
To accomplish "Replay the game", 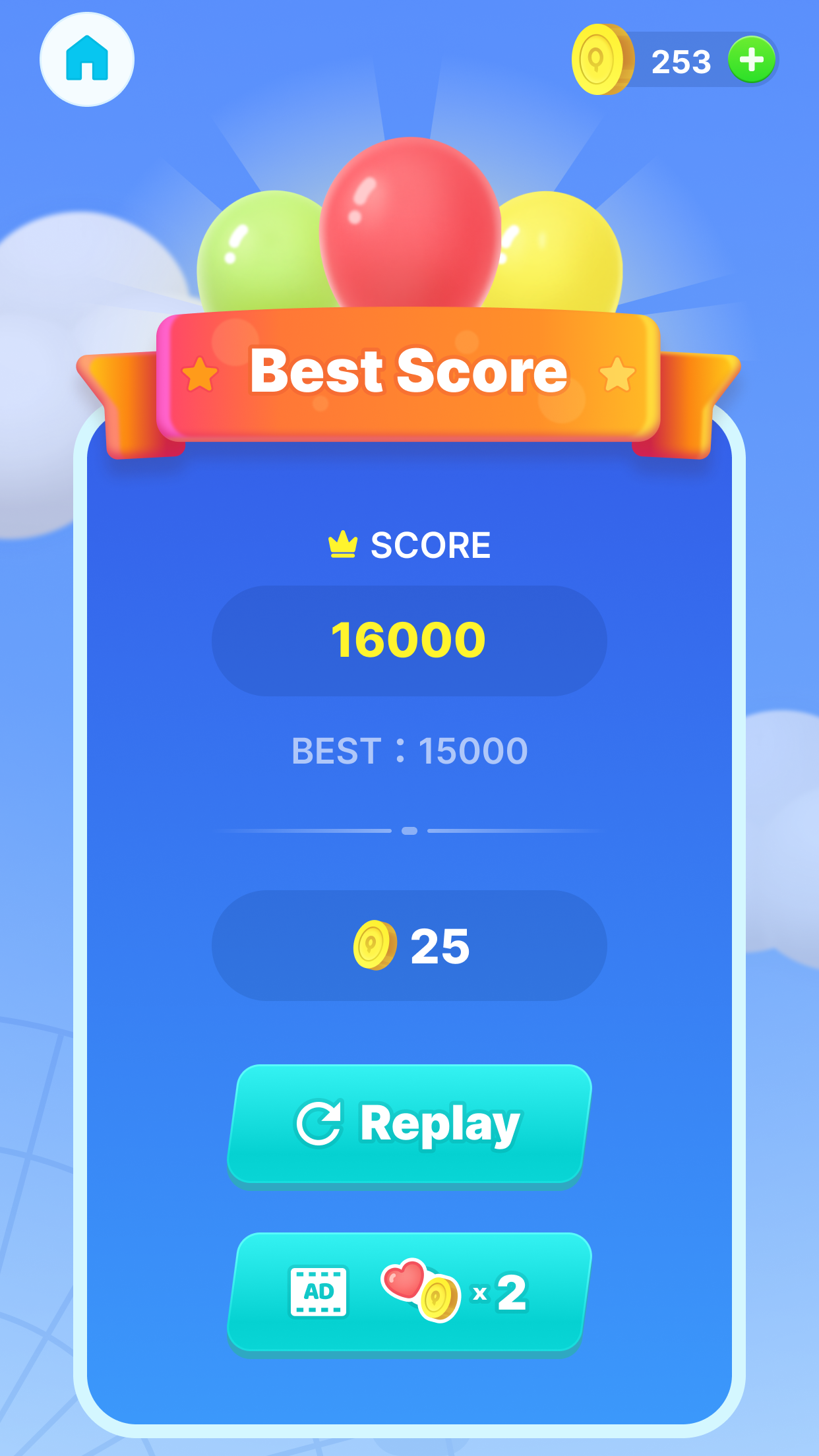I will (x=409, y=1124).
